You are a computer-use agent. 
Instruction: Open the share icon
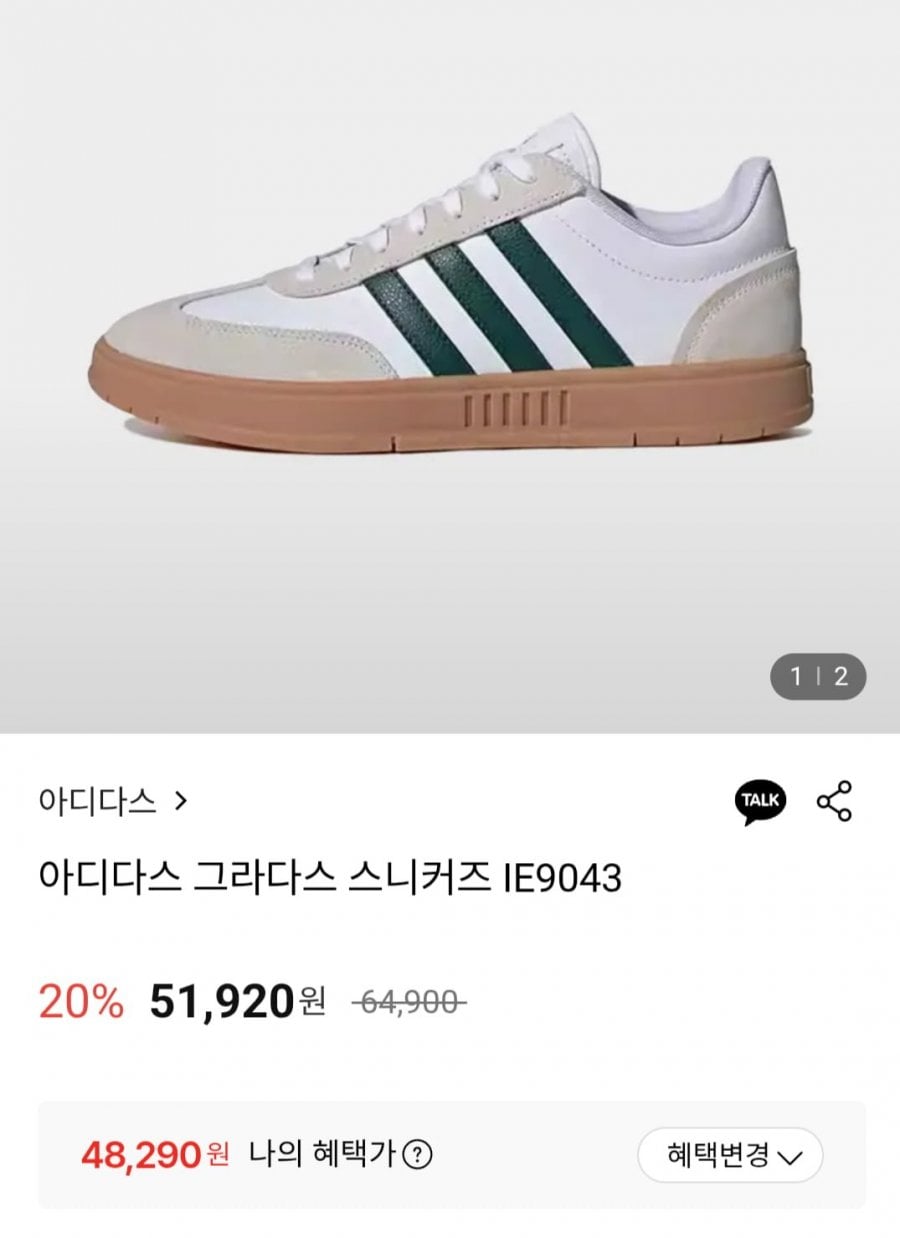(x=834, y=801)
